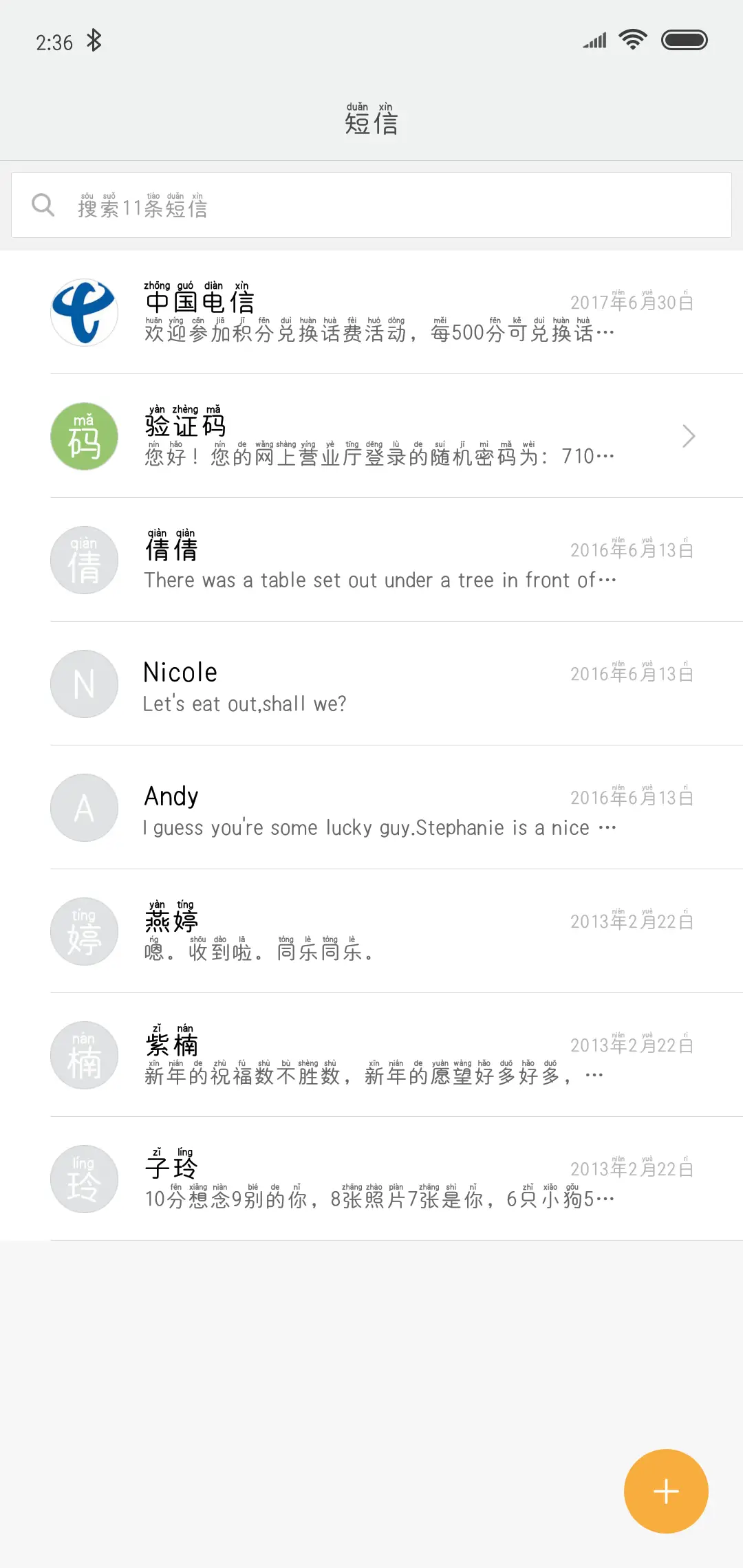Expand the 验证码 conversation via its chevron
This screenshot has height=1568, width=743.
click(x=688, y=436)
